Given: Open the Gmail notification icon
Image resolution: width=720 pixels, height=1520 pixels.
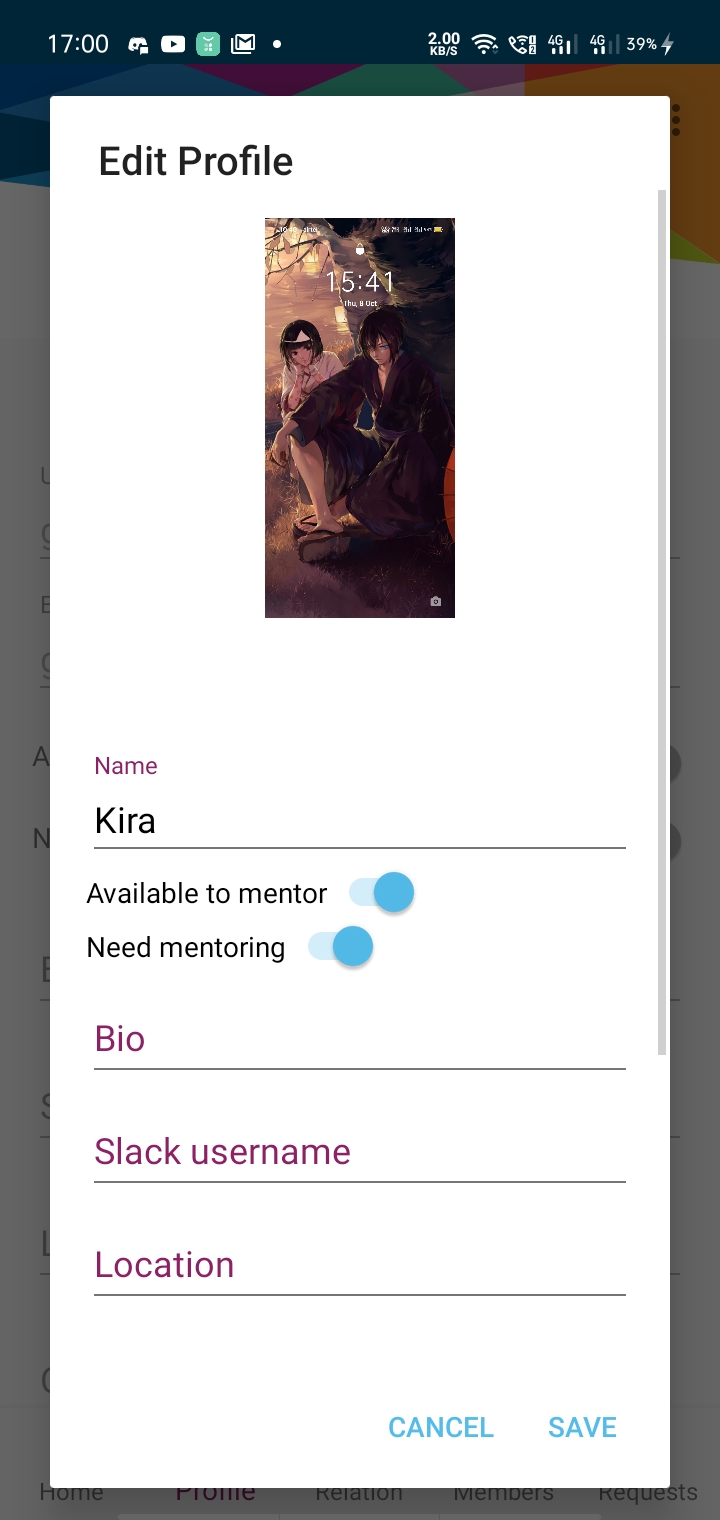Looking at the screenshot, I should (x=242, y=43).
